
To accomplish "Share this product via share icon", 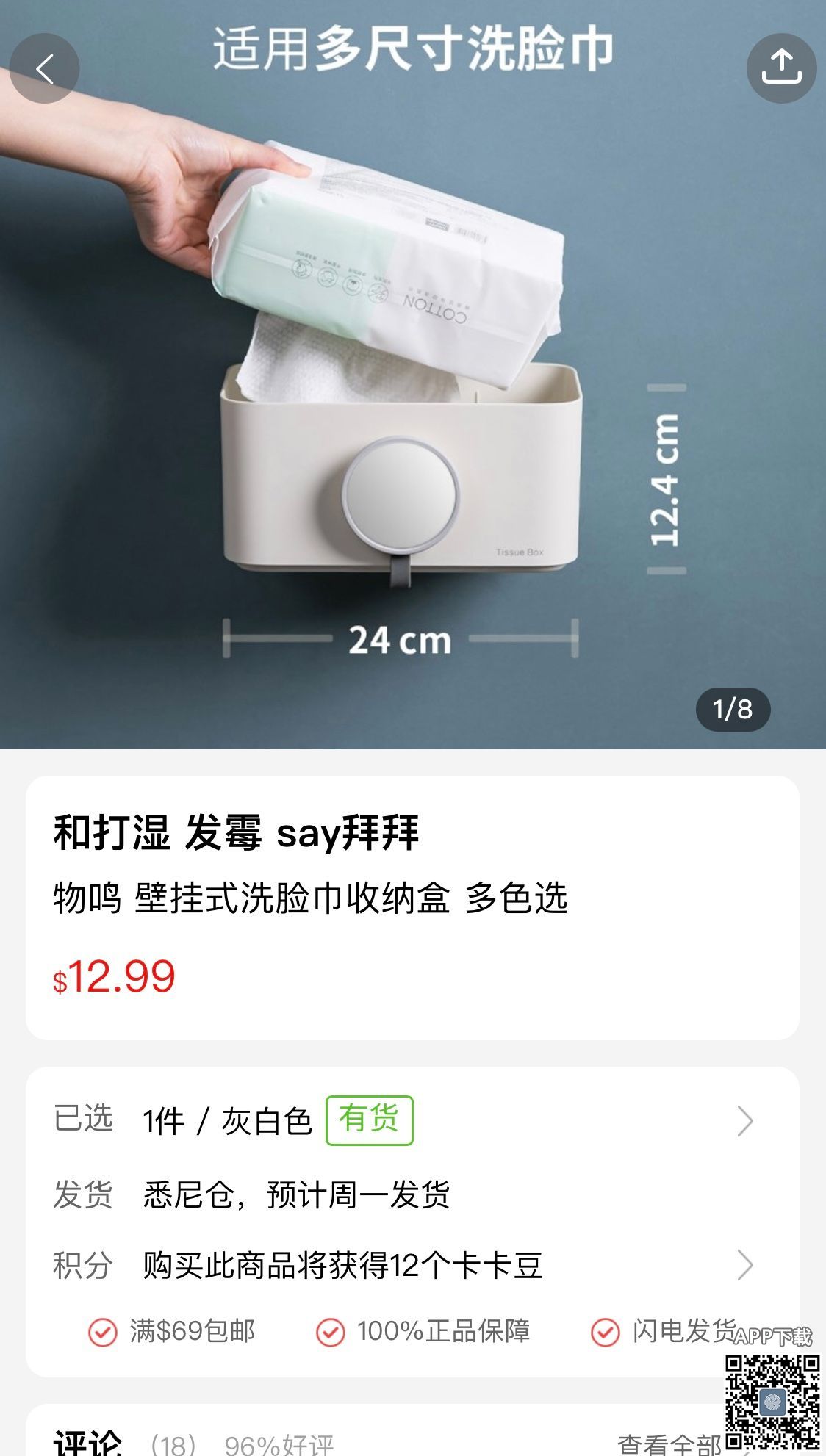I will coord(781,68).
